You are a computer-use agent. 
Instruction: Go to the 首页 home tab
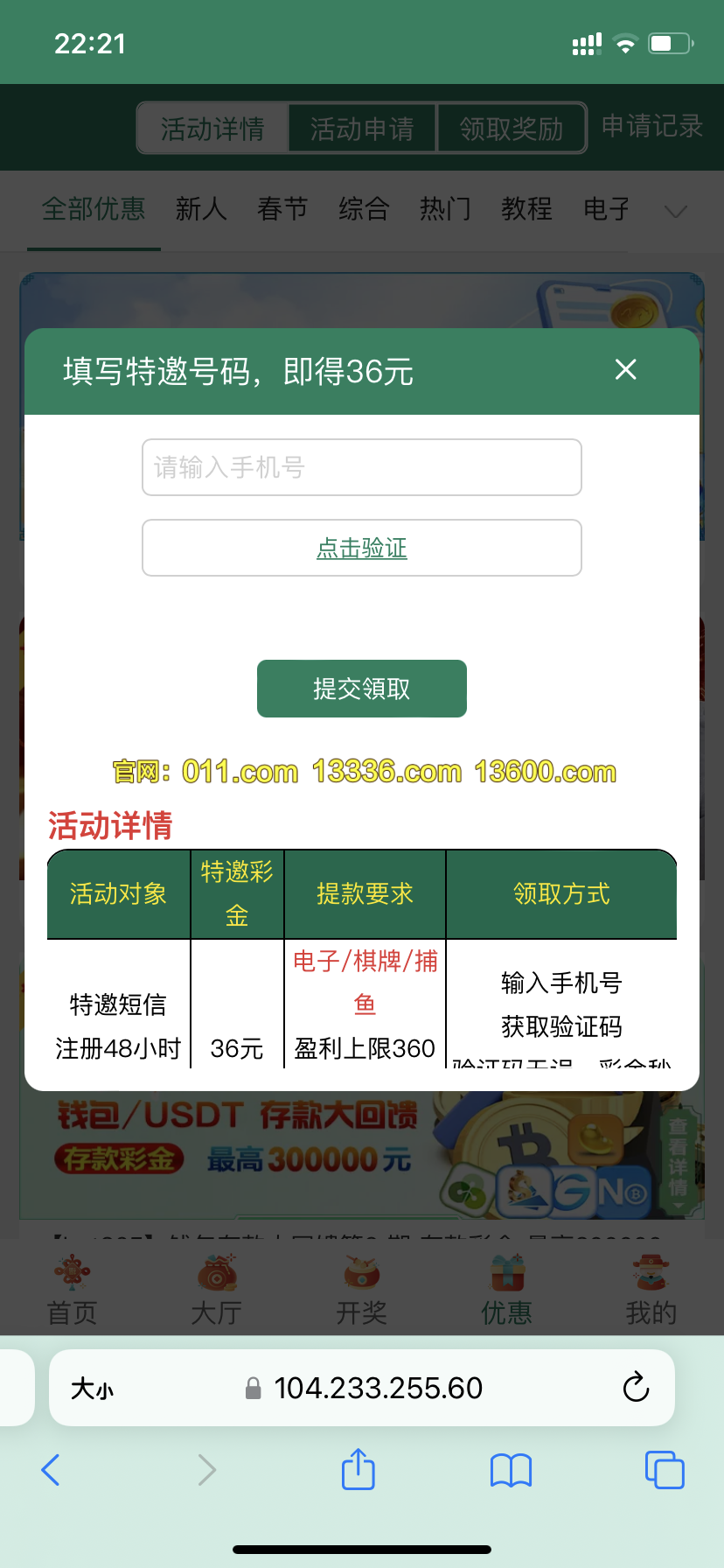click(73, 1290)
